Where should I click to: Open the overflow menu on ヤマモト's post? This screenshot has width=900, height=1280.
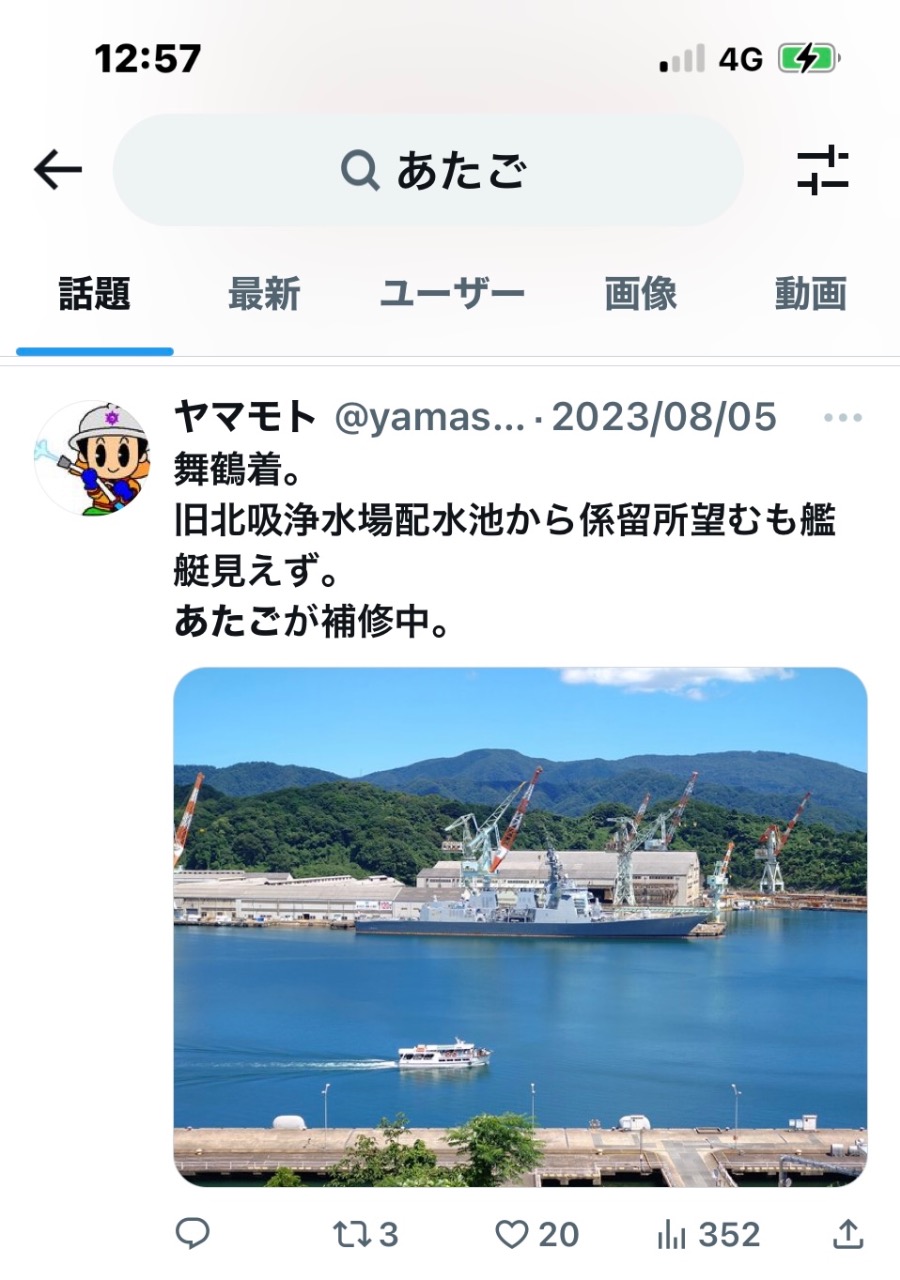pyautogui.click(x=842, y=418)
